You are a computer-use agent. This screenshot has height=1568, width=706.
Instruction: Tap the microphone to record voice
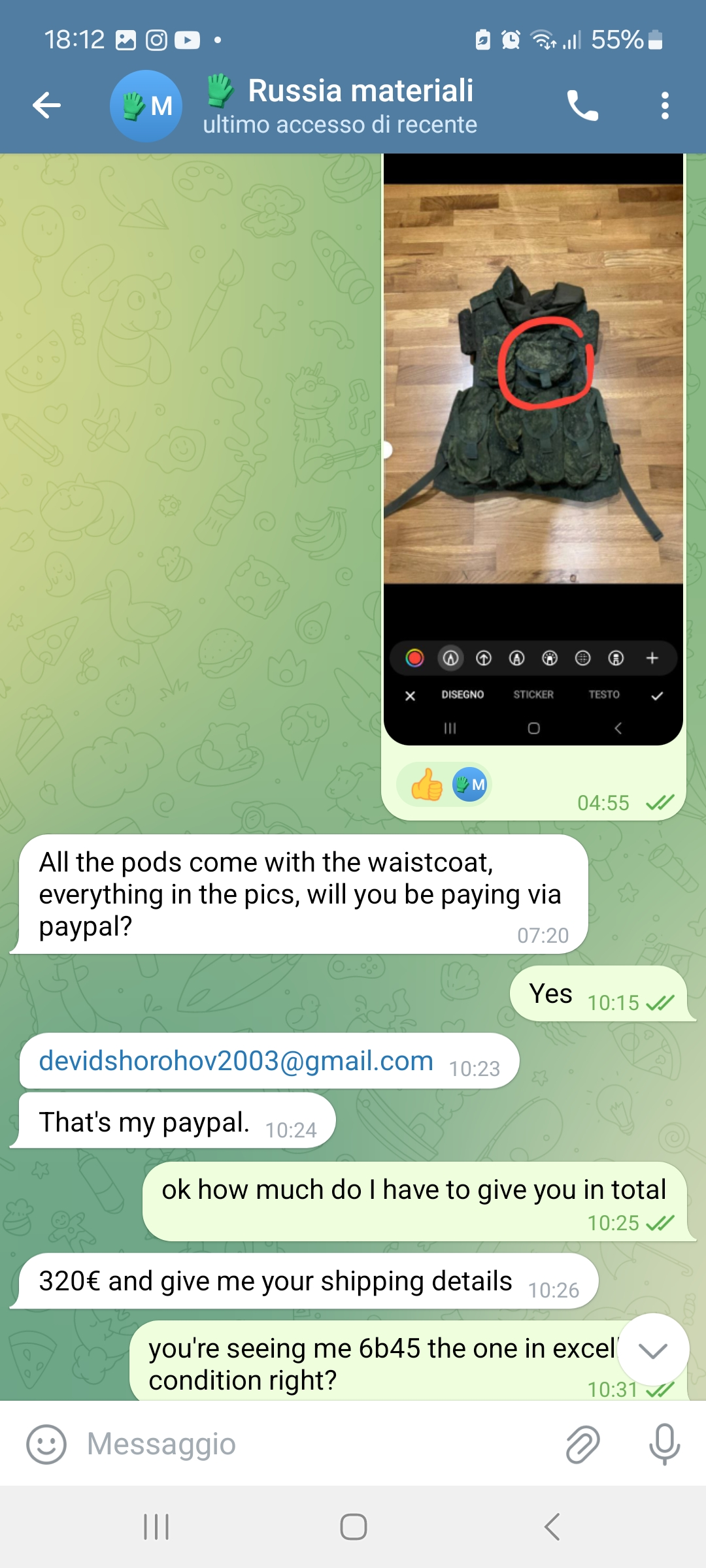(665, 1444)
